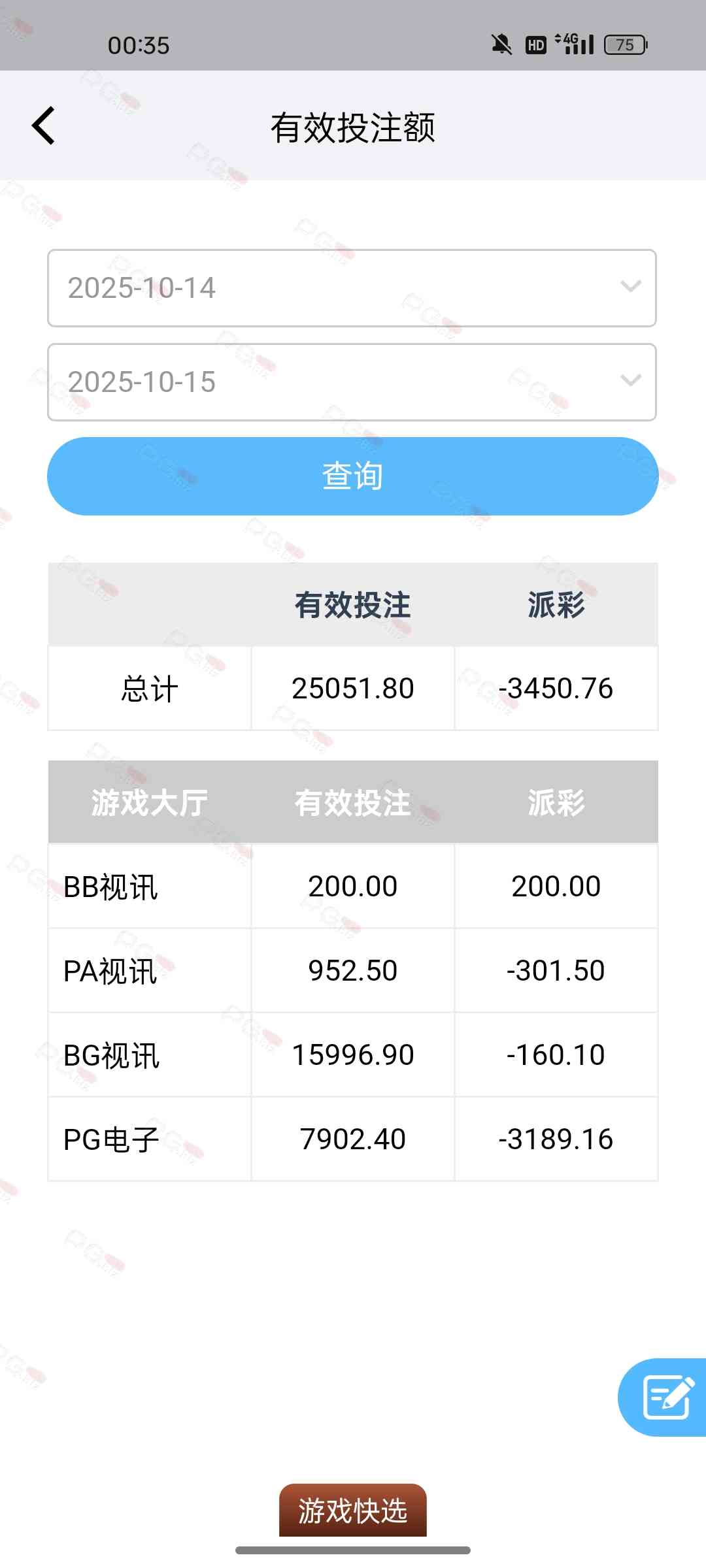Open the 游戏快选 quick game selector
Image resolution: width=706 pixels, height=1568 pixels.
[352, 1511]
